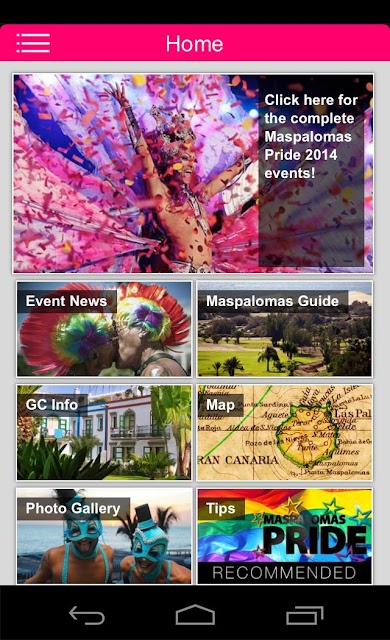This screenshot has height=640, width=390.
Task: Tap the system back button
Action: (x=86, y=615)
